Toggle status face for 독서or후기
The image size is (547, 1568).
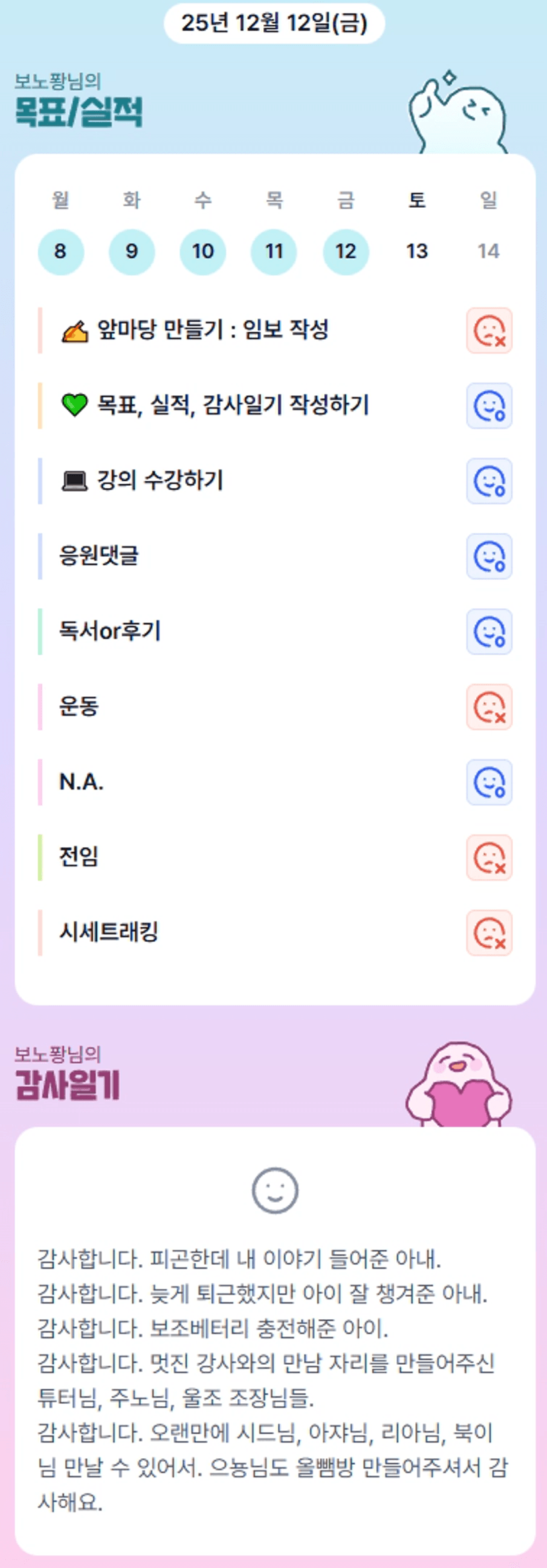pyautogui.click(x=489, y=631)
